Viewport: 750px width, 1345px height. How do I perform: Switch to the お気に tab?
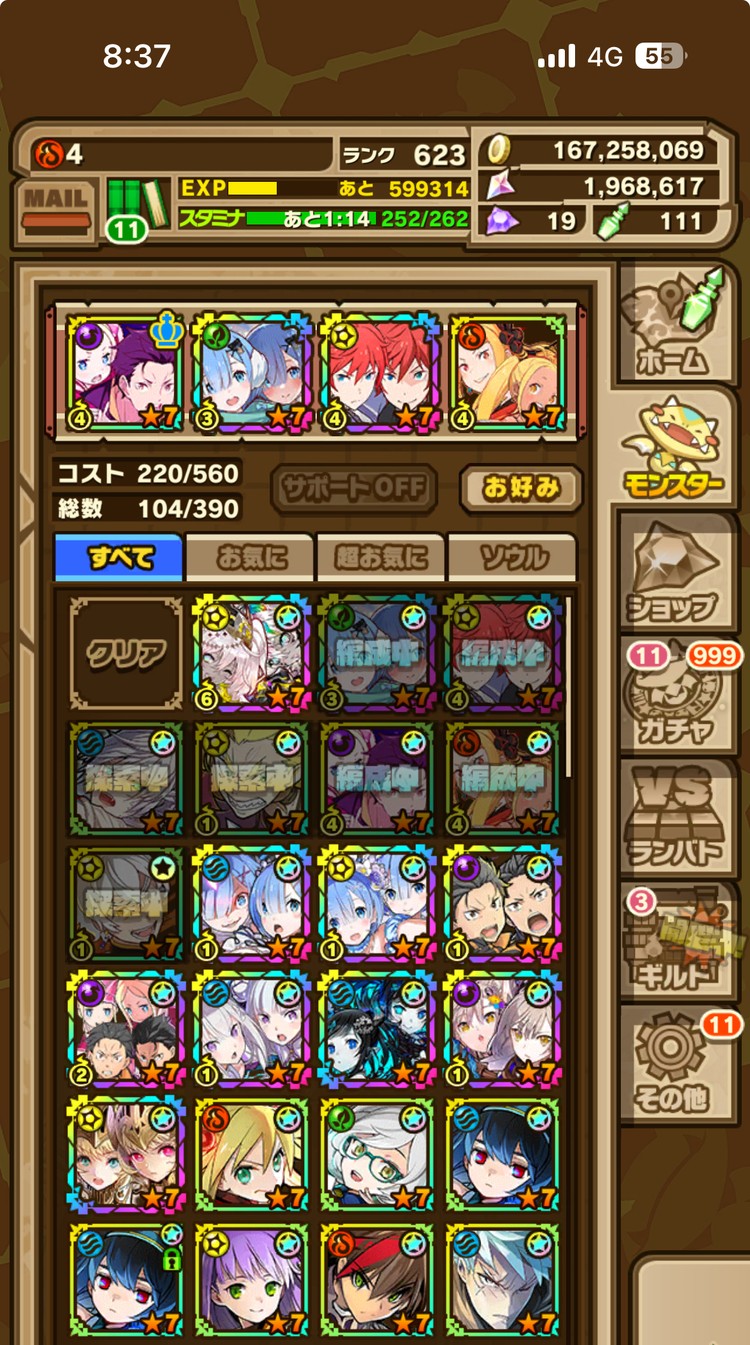(250, 558)
